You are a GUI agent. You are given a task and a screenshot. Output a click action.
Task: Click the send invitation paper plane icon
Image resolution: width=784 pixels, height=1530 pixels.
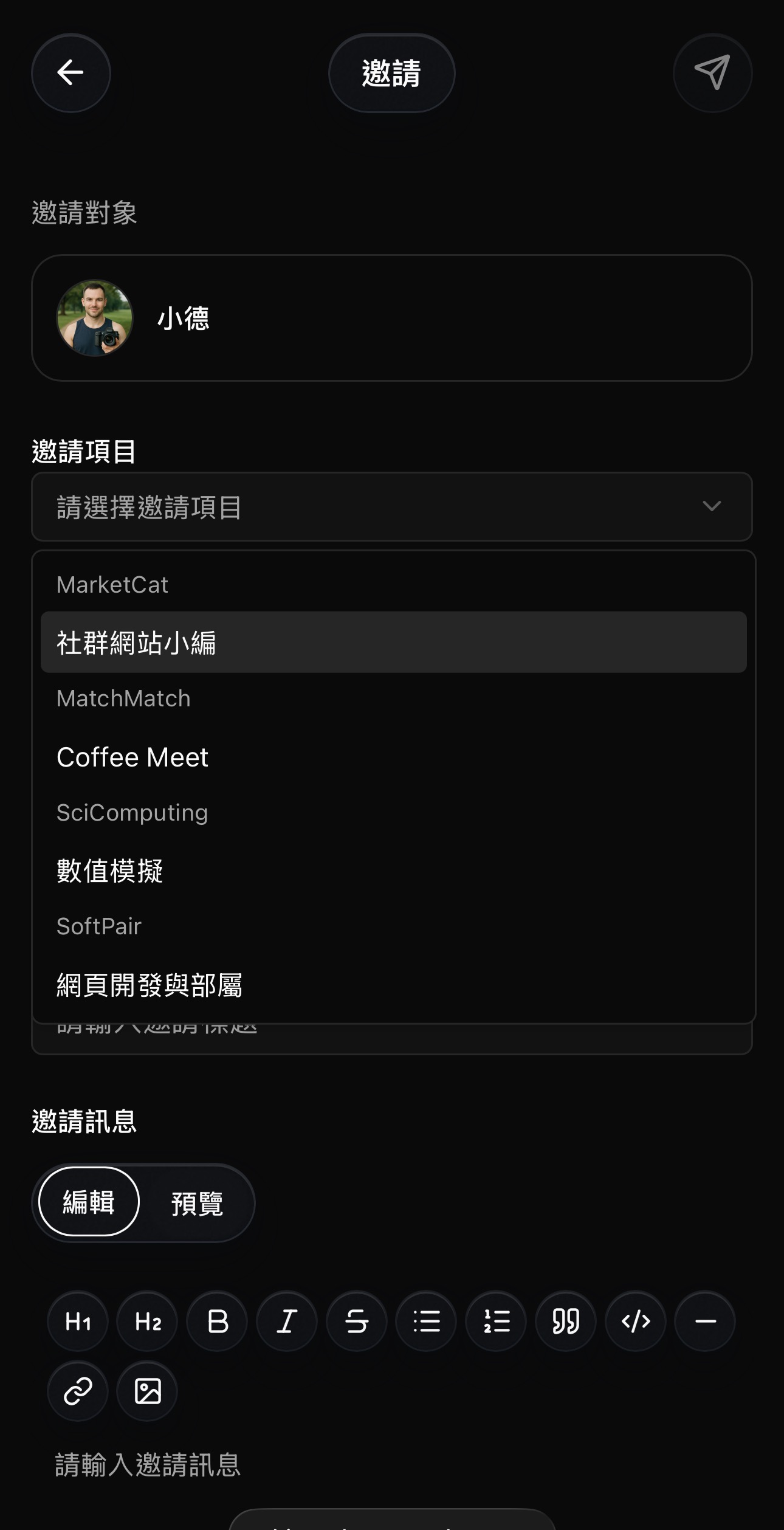[712, 73]
